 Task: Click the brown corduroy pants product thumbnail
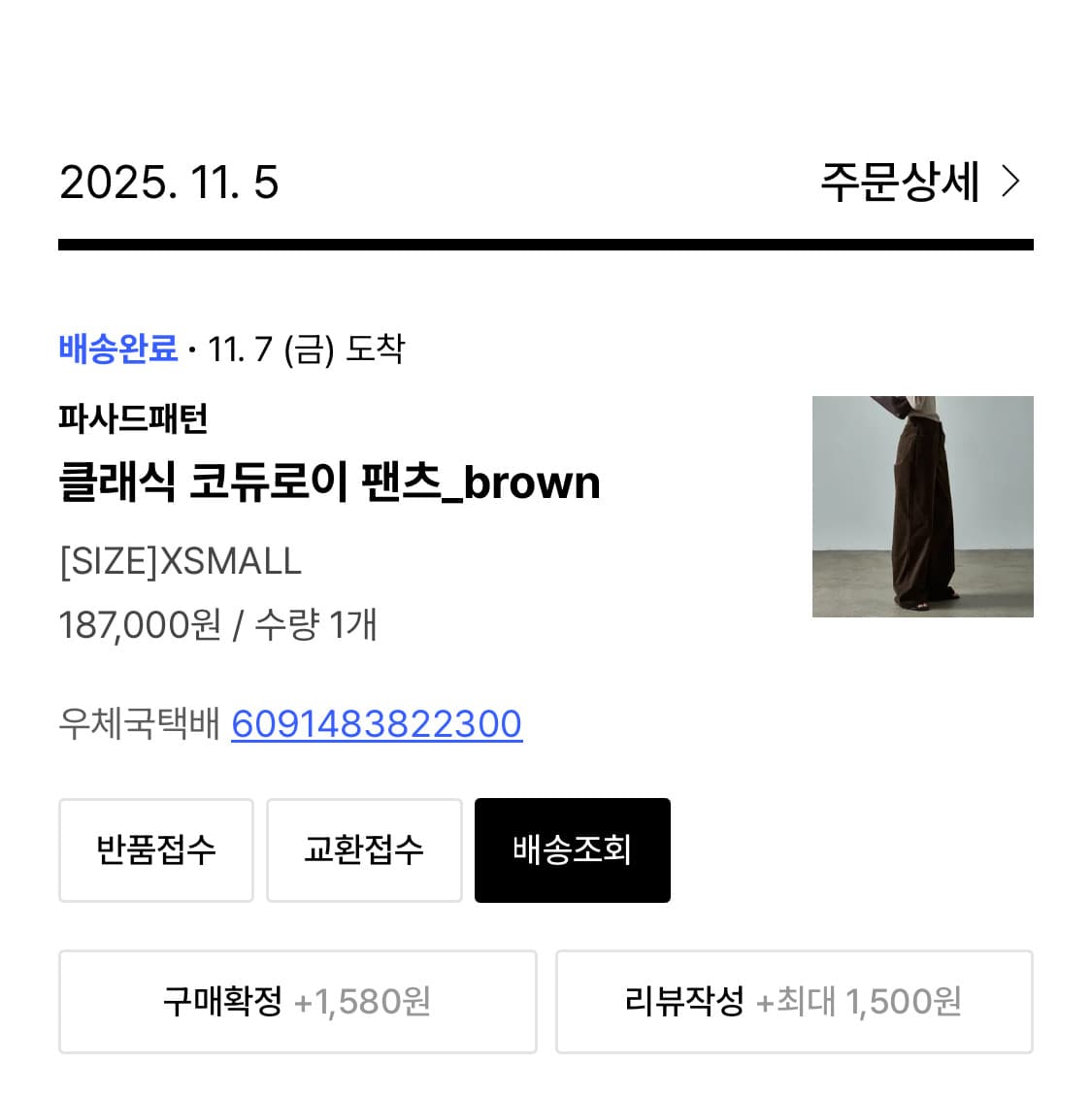[x=922, y=506]
